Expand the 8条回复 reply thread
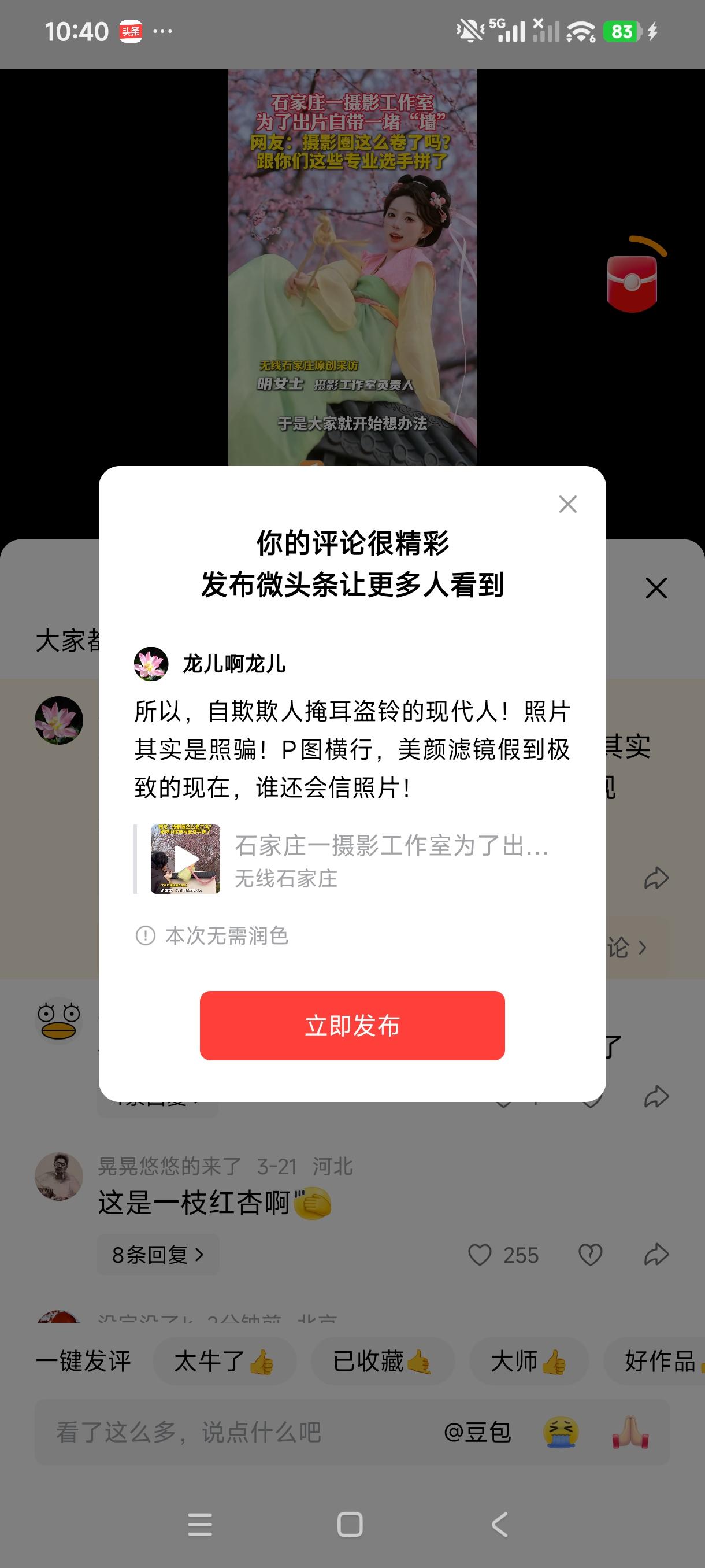Viewport: 705px width, 1568px height. (x=157, y=1255)
